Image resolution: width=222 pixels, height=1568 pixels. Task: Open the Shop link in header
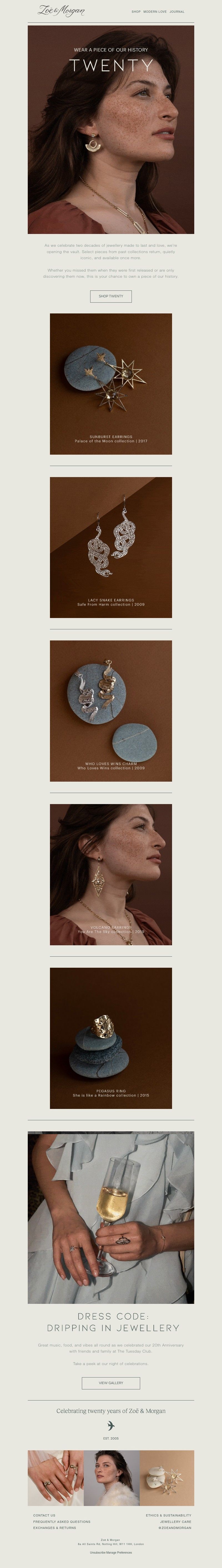136,12
